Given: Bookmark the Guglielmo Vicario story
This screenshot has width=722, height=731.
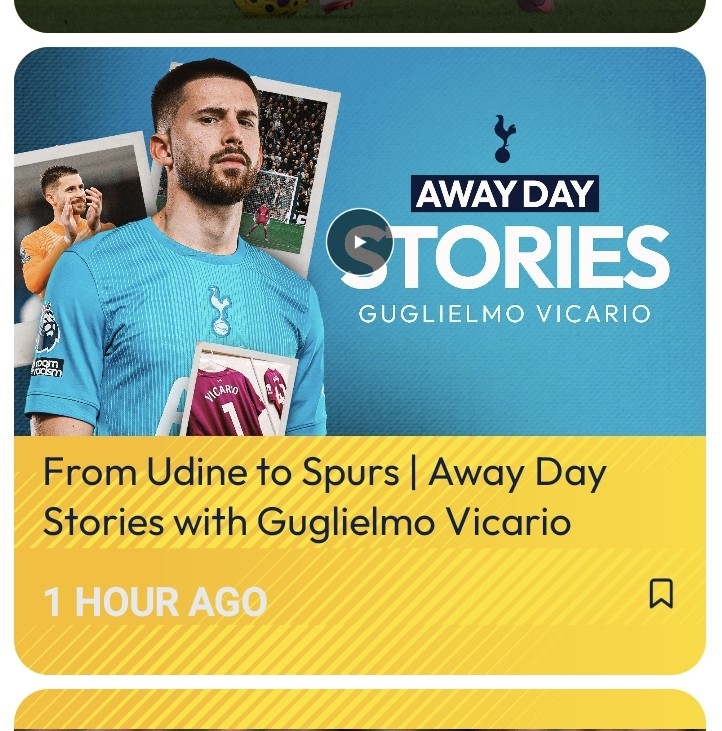Looking at the screenshot, I should pos(661,594).
